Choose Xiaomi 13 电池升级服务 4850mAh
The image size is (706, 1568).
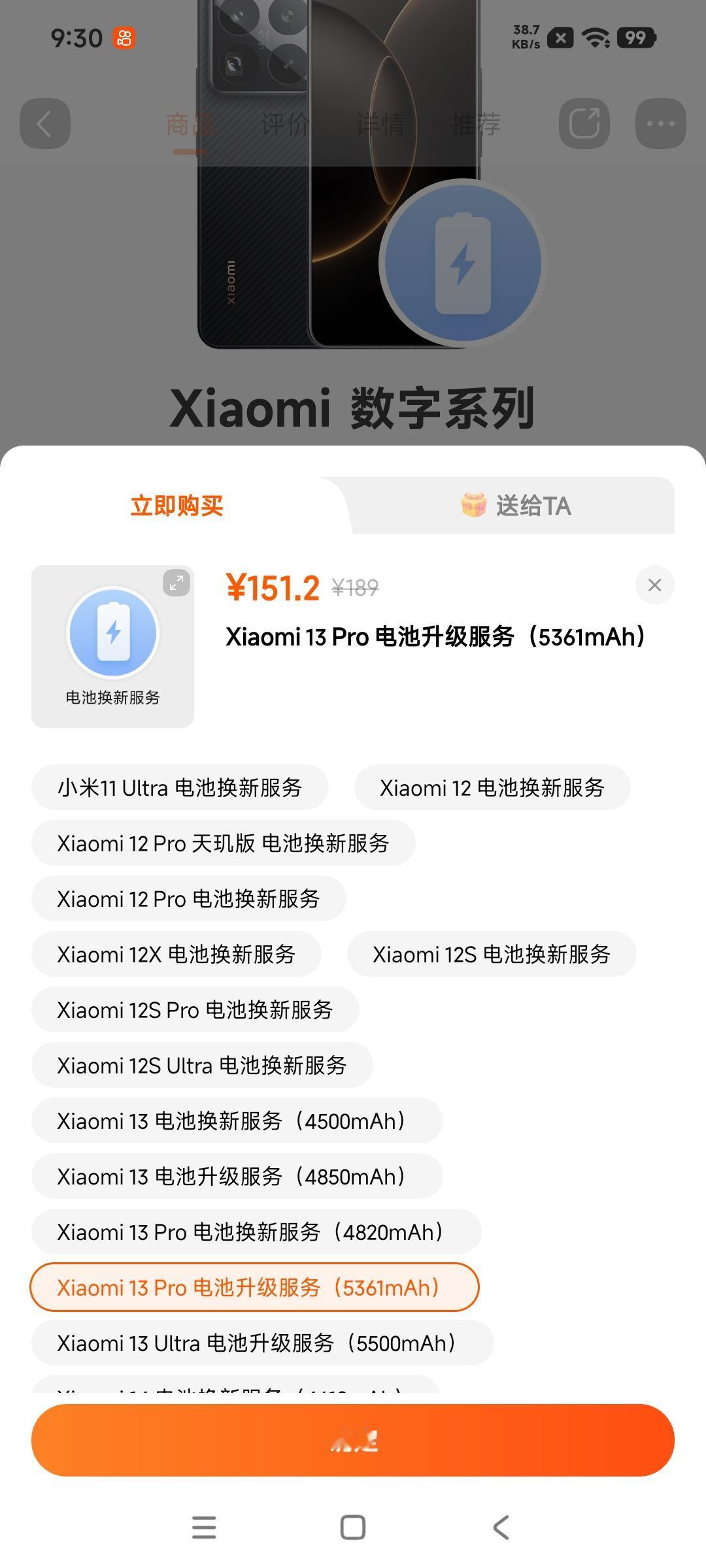(x=237, y=1176)
